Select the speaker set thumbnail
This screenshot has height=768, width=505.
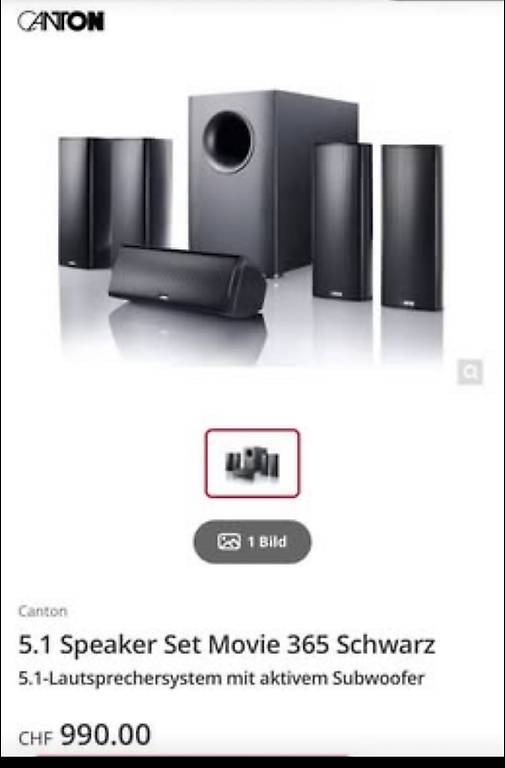(252, 463)
